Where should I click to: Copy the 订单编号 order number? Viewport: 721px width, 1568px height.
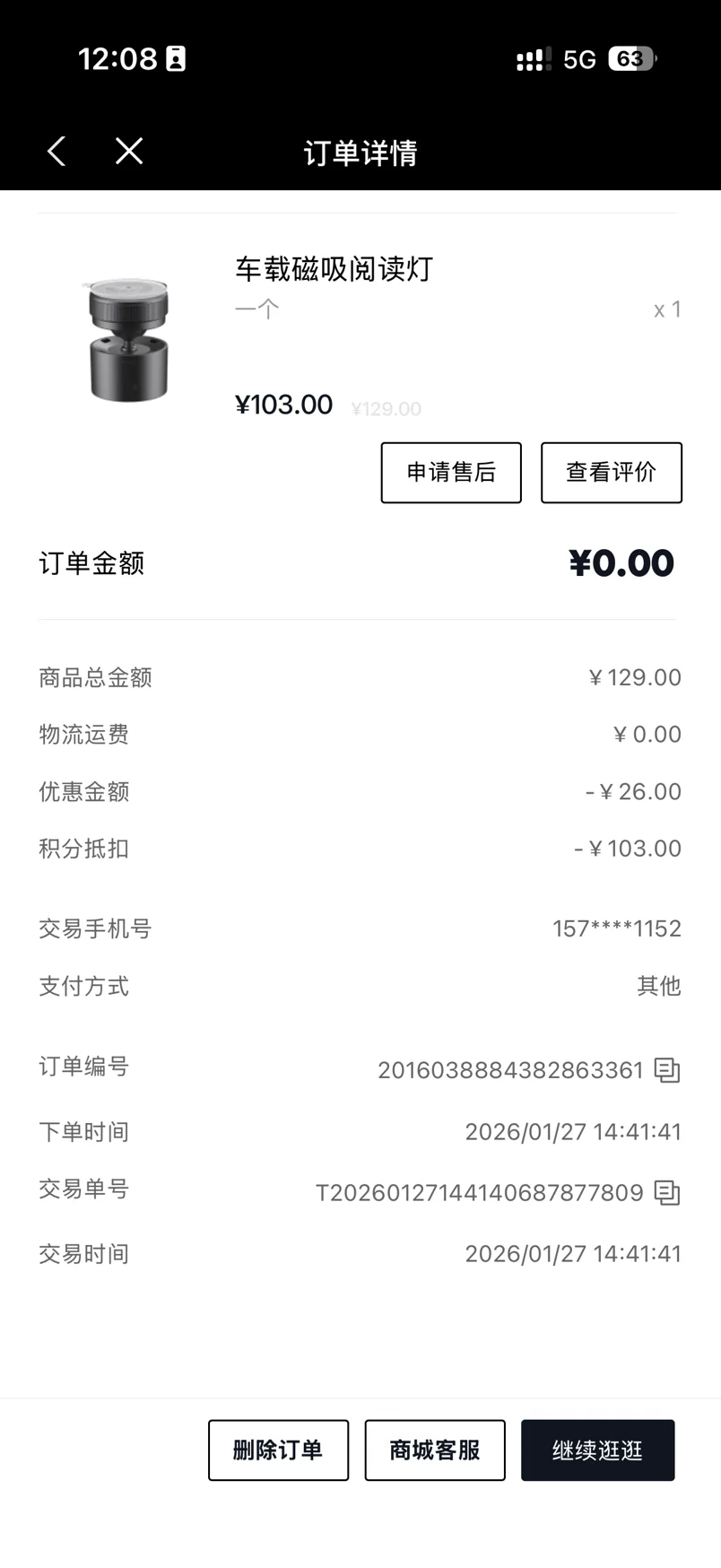click(667, 1070)
